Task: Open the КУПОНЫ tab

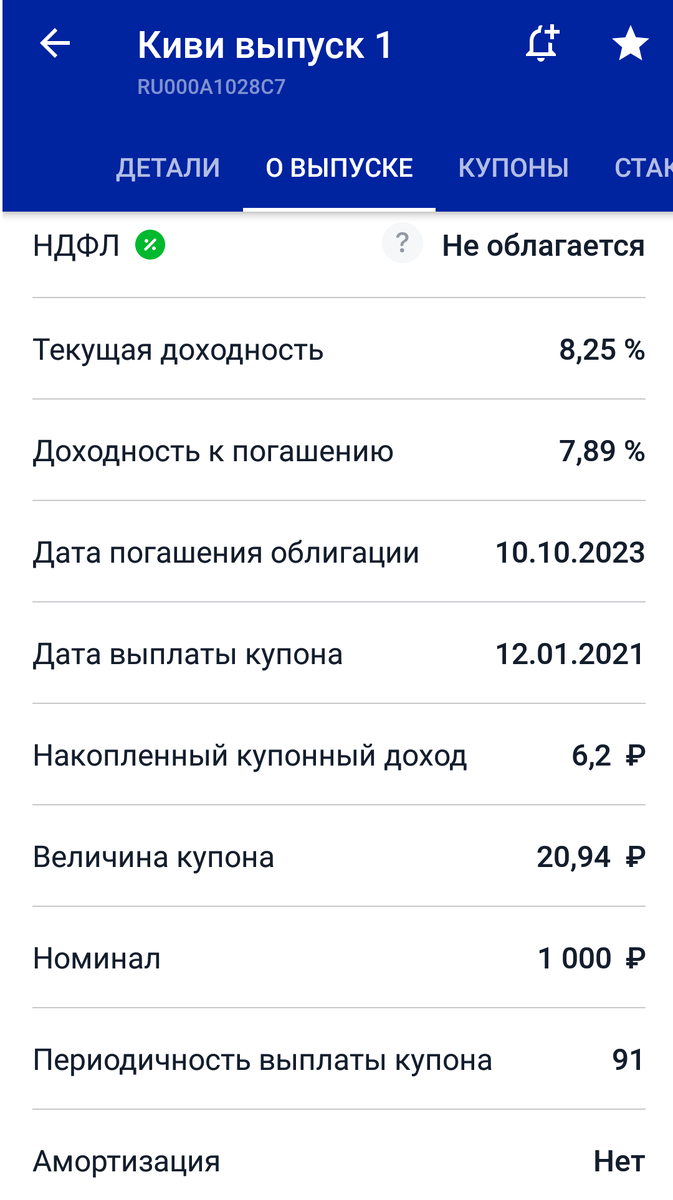Action: tap(513, 168)
